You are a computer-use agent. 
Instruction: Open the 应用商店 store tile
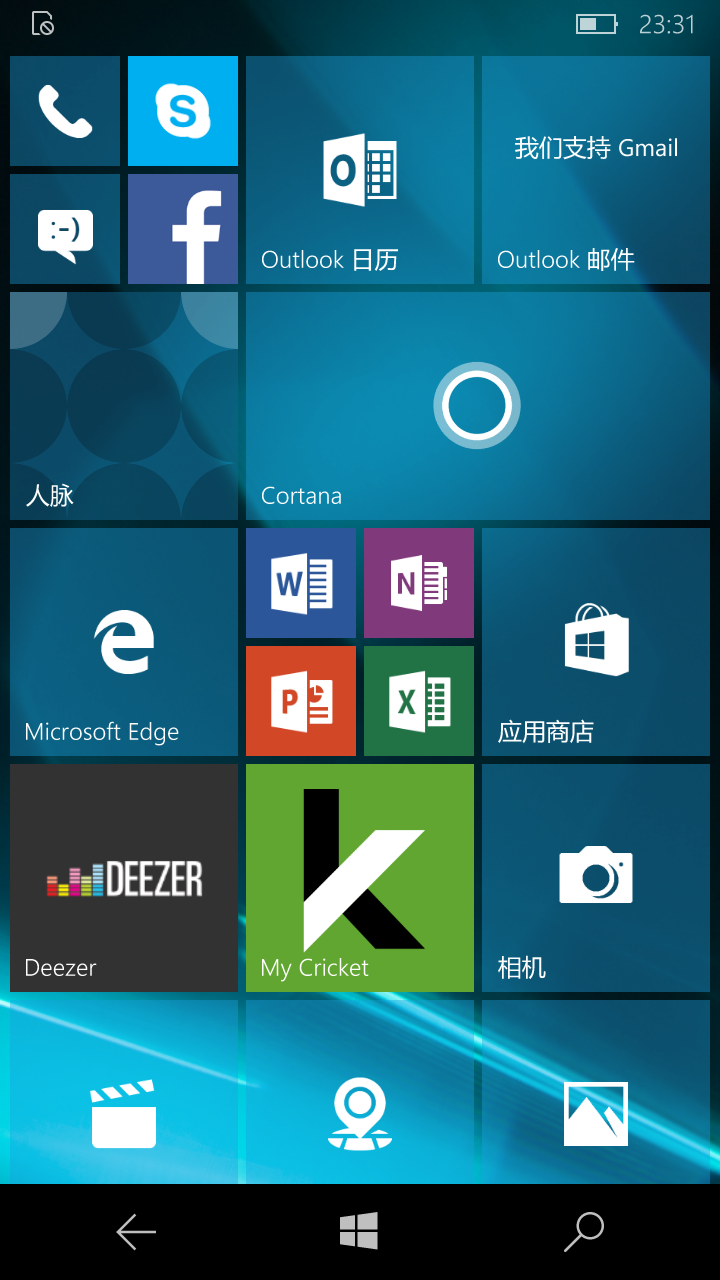point(596,642)
